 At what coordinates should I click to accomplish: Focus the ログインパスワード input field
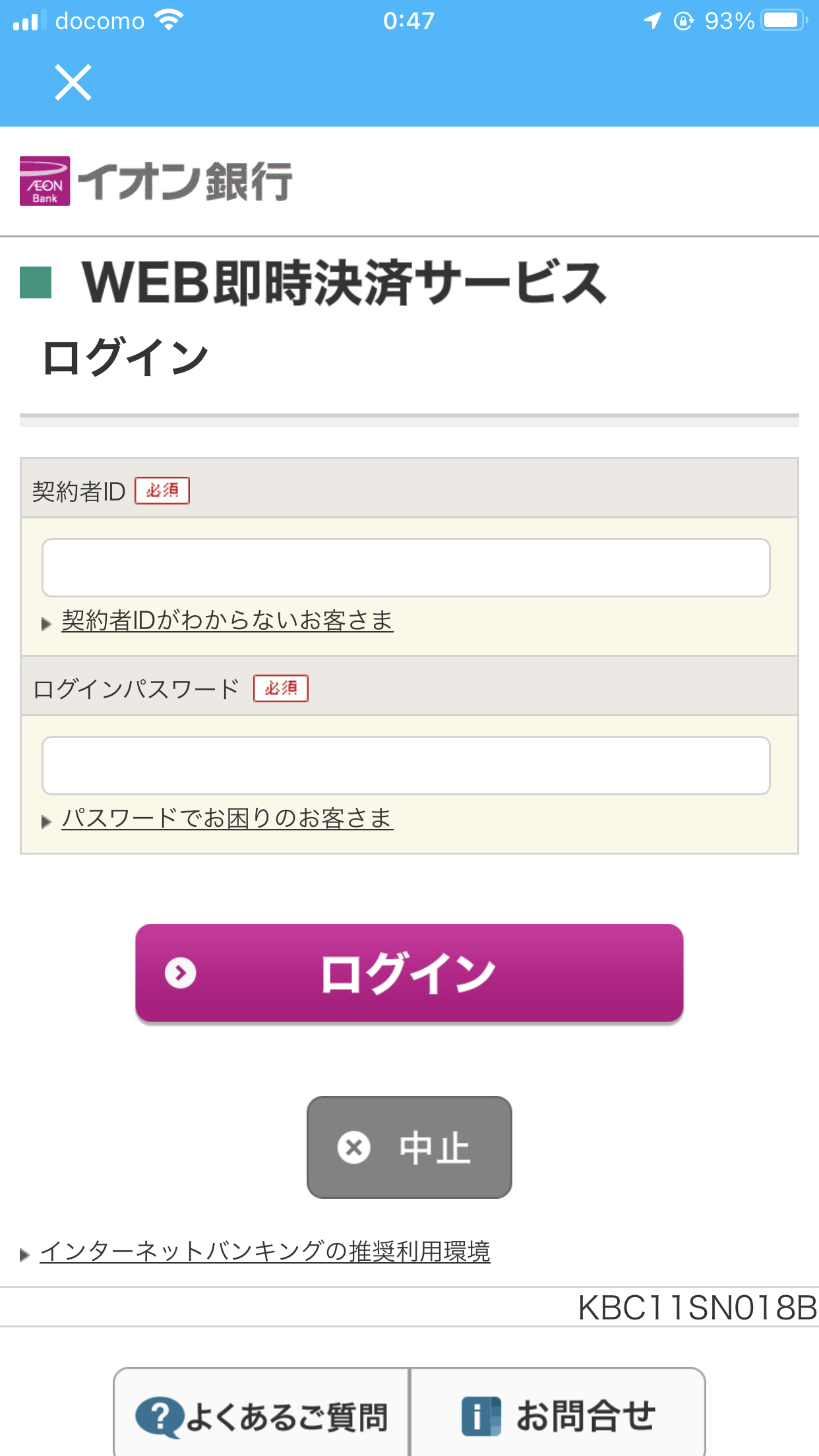tap(406, 766)
